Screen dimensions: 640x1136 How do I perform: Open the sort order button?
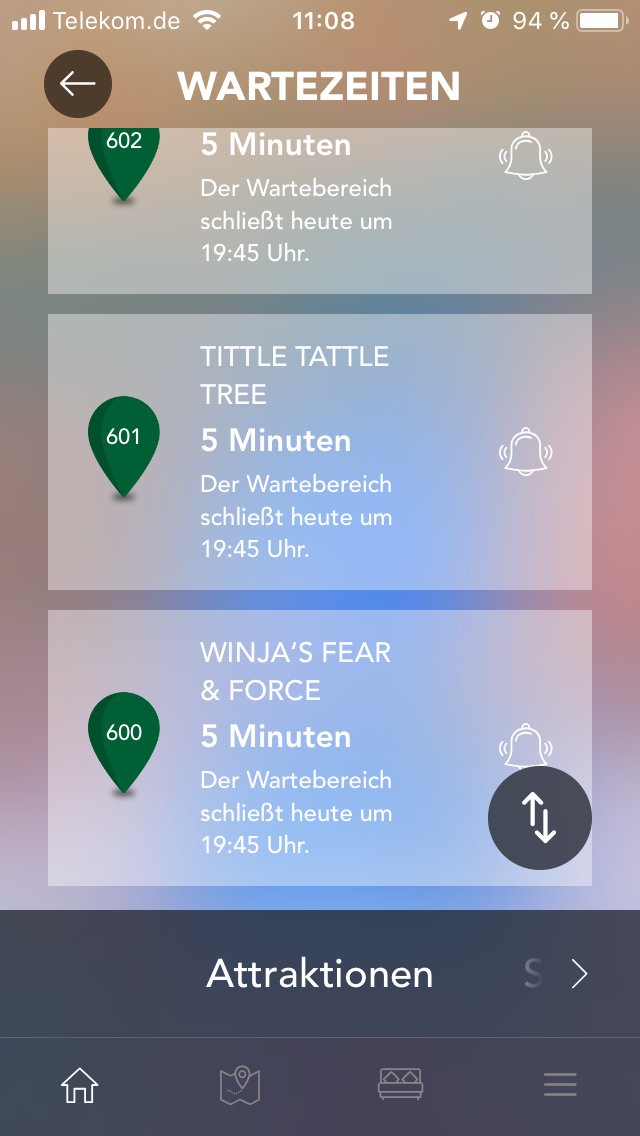tap(540, 818)
